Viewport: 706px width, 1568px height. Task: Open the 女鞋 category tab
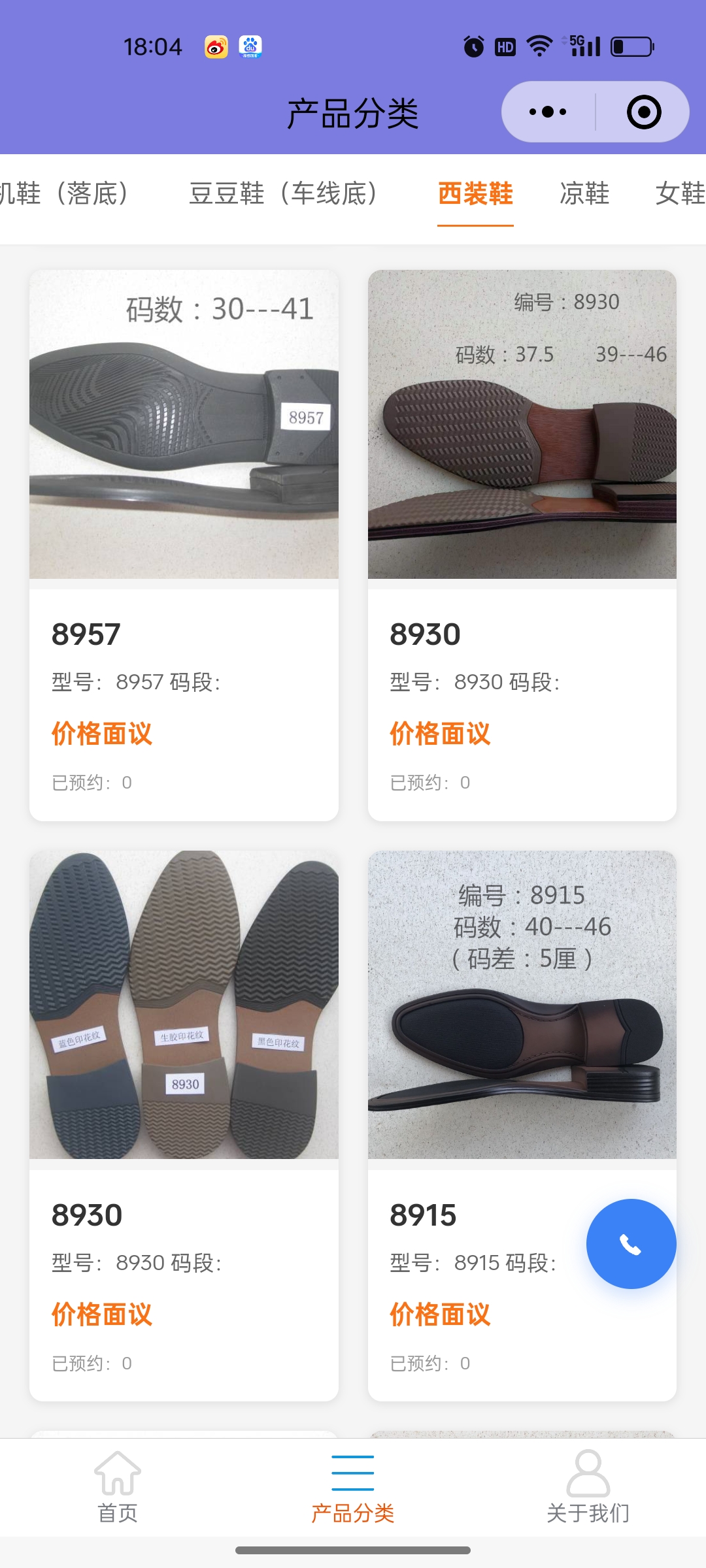click(680, 193)
